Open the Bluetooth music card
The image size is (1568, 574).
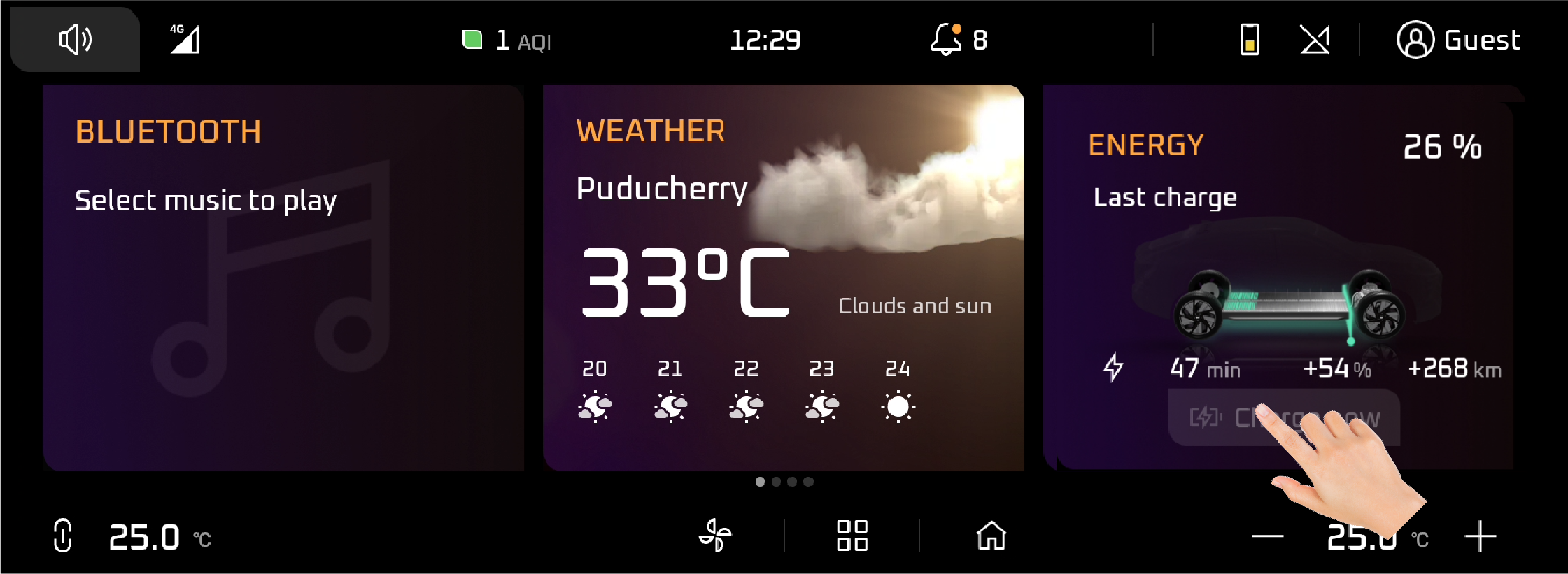click(x=283, y=278)
